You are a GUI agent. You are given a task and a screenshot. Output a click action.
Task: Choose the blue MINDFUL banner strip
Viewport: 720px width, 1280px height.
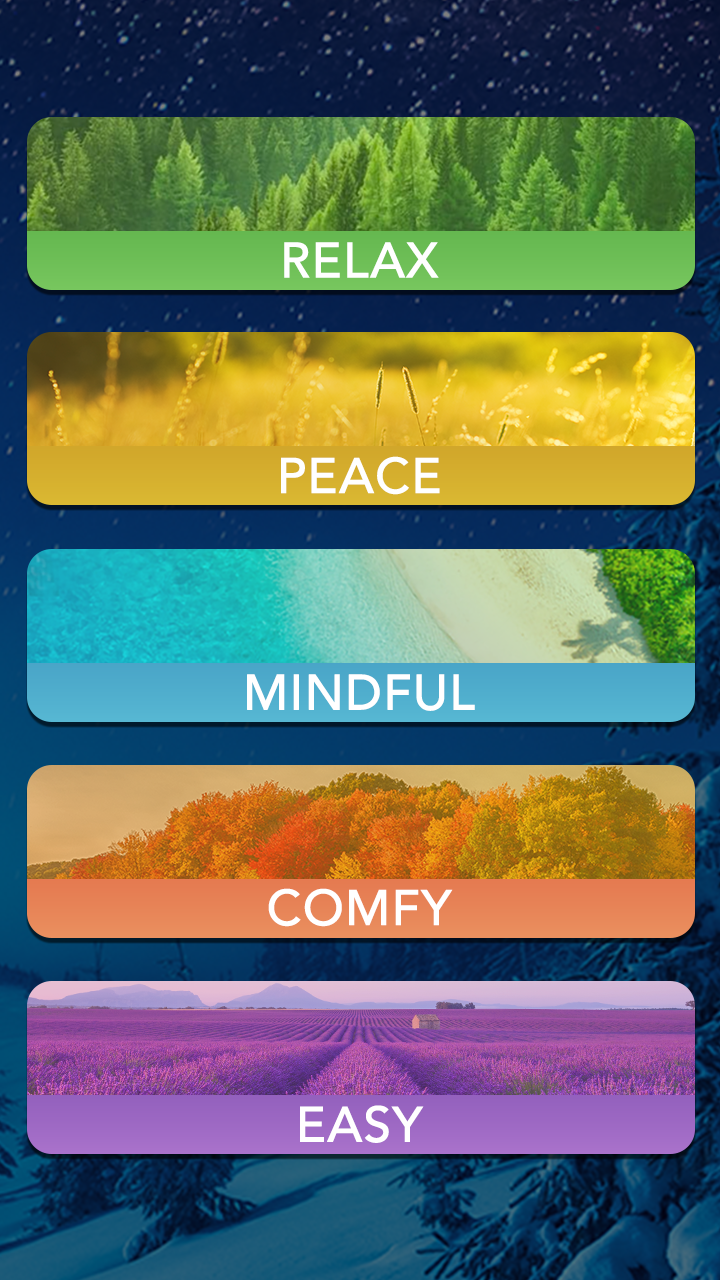(360, 690)
